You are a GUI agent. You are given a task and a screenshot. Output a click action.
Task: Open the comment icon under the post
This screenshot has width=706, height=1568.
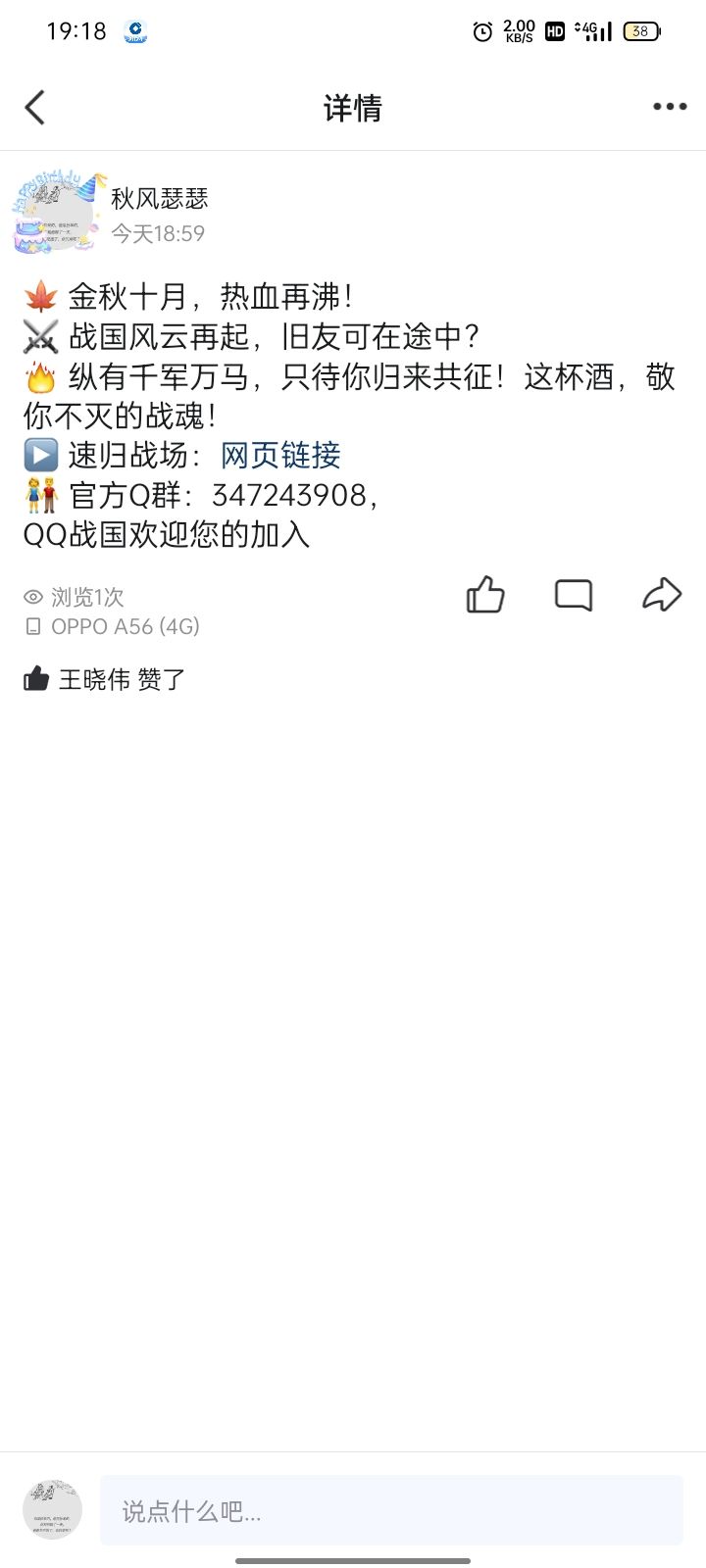(574, 595)
